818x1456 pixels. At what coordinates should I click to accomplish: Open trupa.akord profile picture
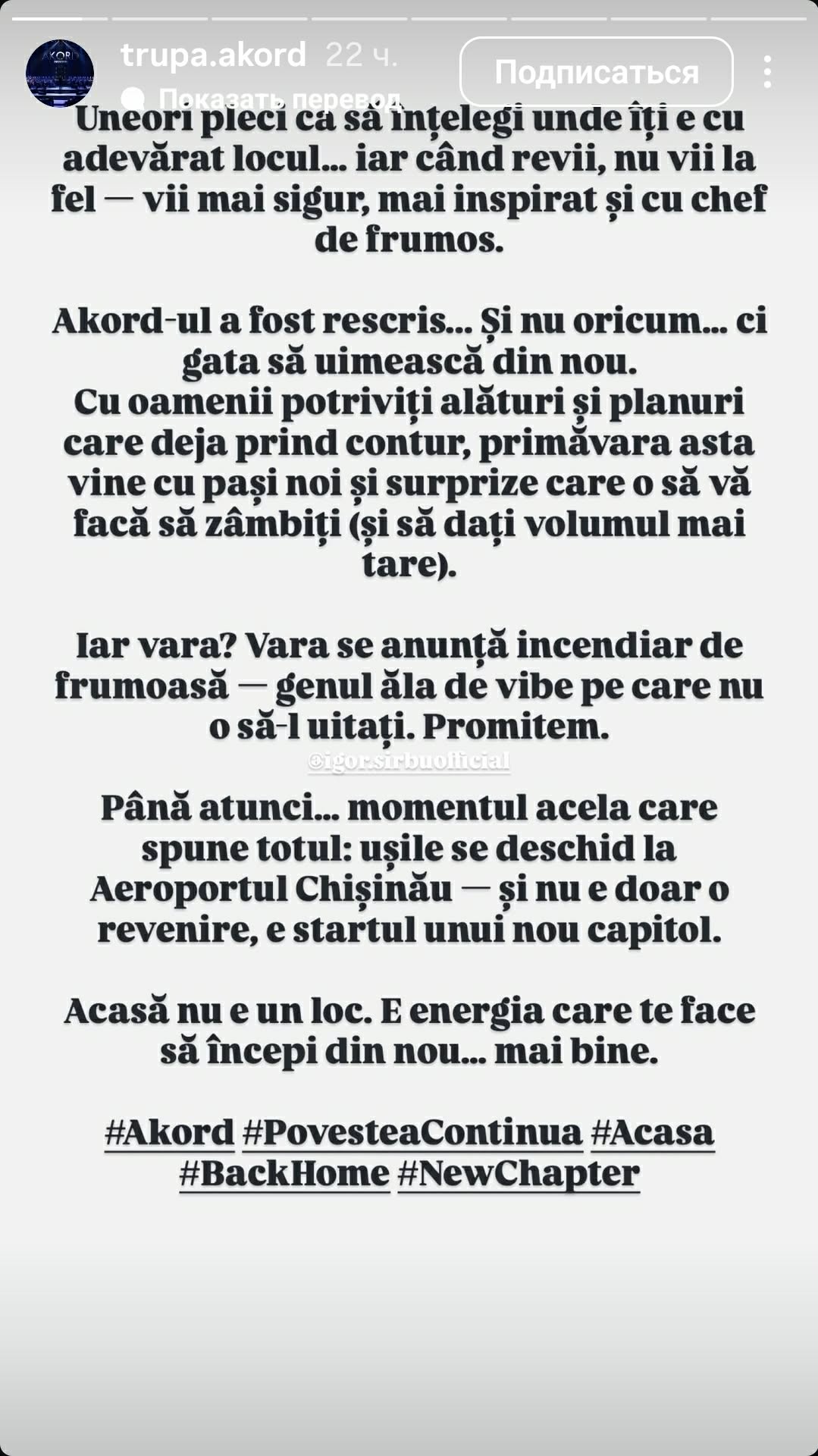click(x=60, y=74)
